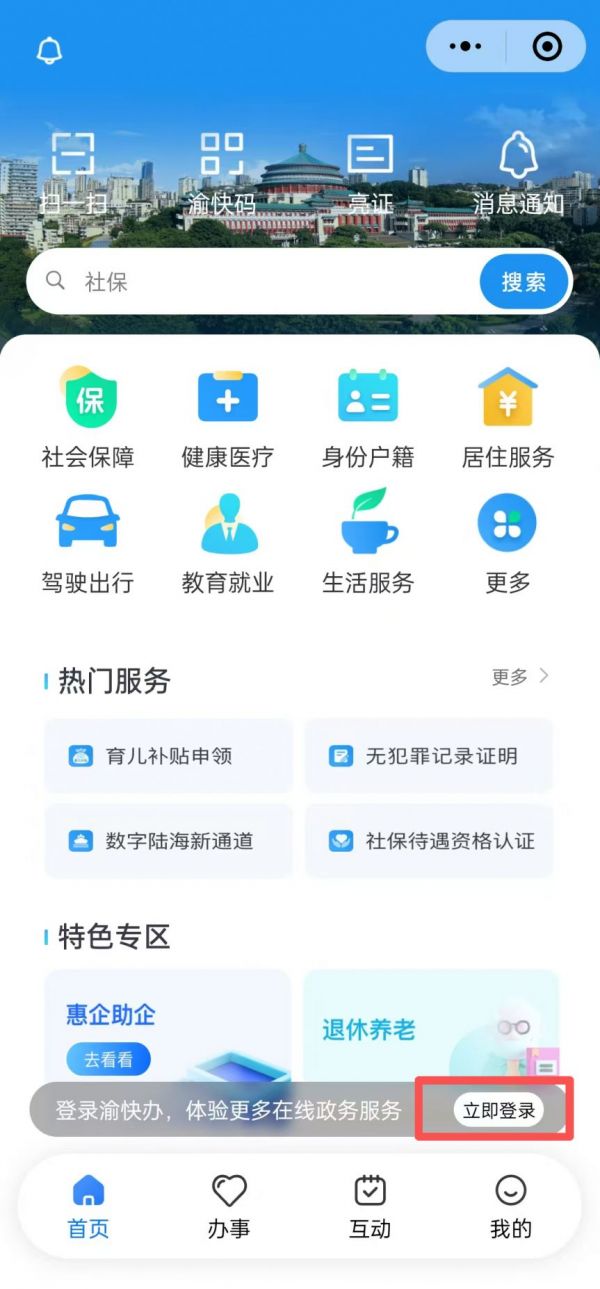The image size is (600, 1289).
Task: Open 无犯罪记录证明 service
Action: click(428, 756)
